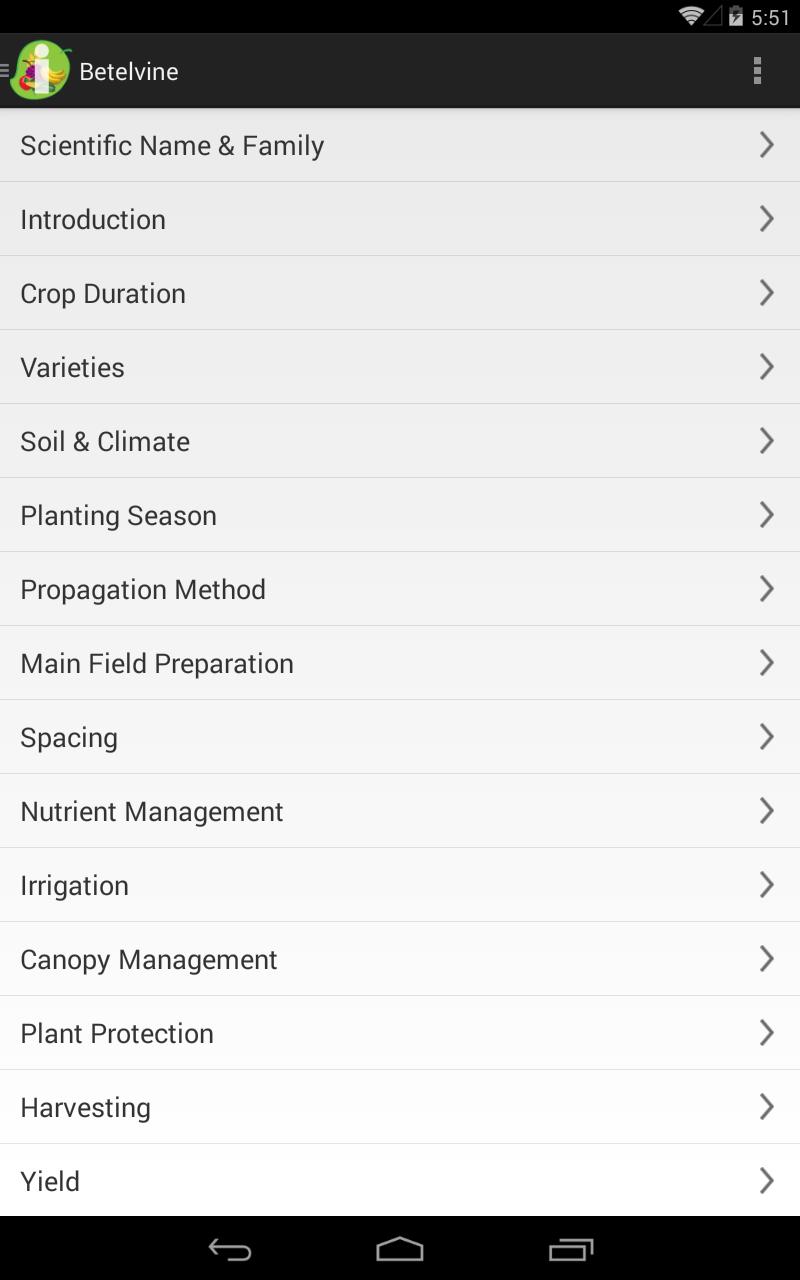Tap the battery status icon
Image resolution: width=800 pixels, height=1280 pixels.
coord(737,15)
